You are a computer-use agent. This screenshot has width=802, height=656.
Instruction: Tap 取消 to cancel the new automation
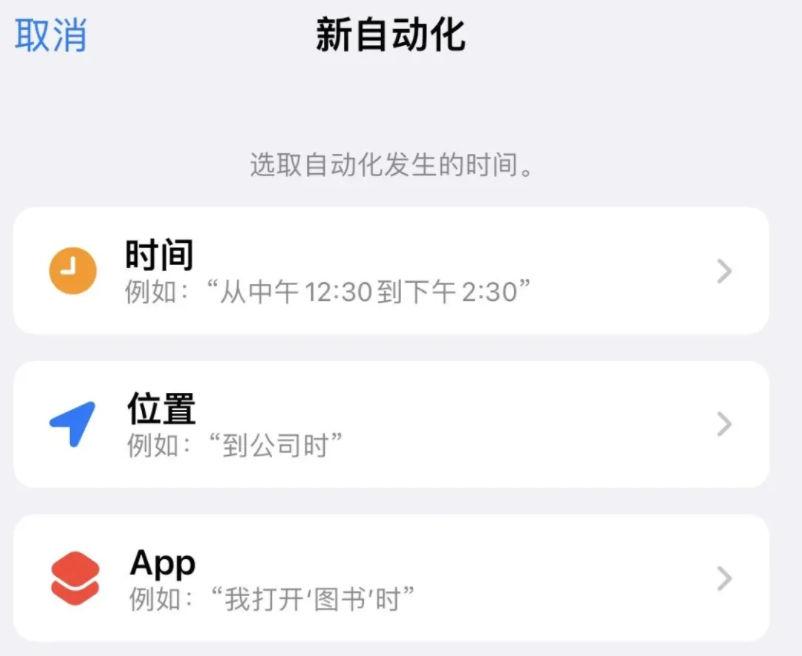click(50, 36)
